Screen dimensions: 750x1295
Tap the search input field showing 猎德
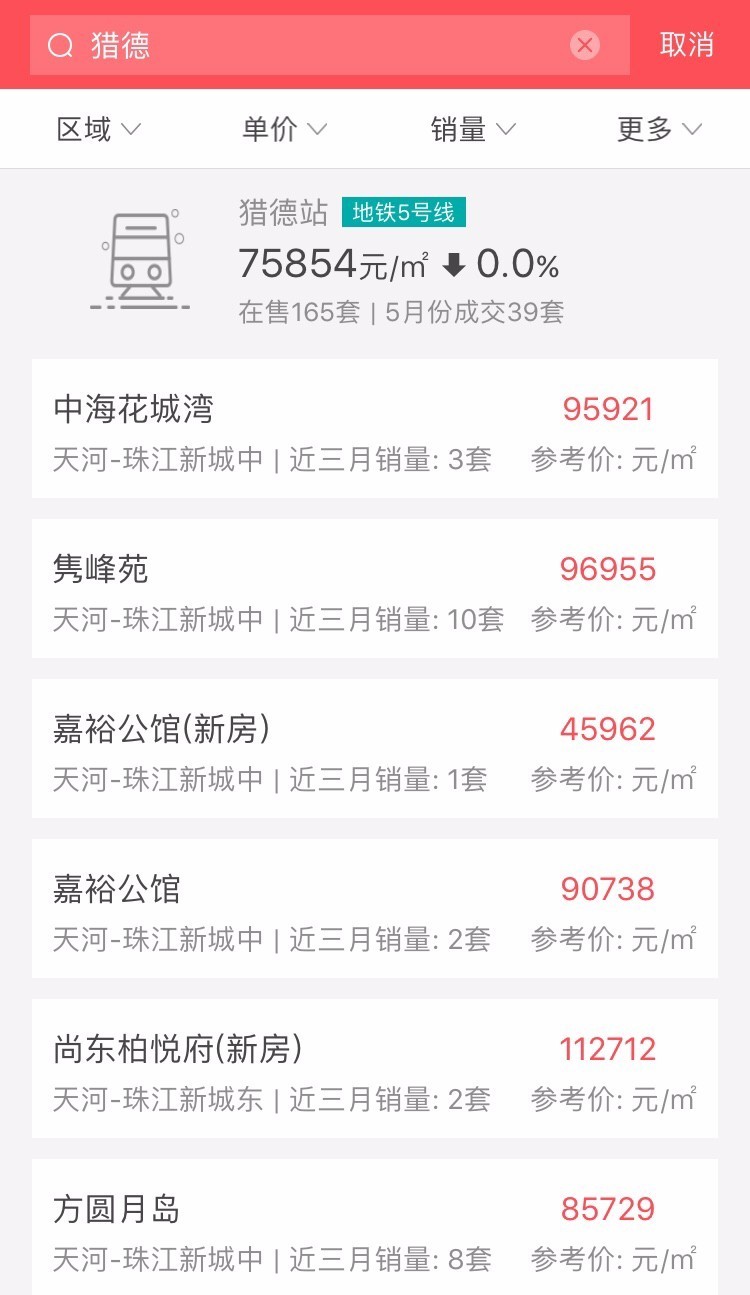coord(300,45)
